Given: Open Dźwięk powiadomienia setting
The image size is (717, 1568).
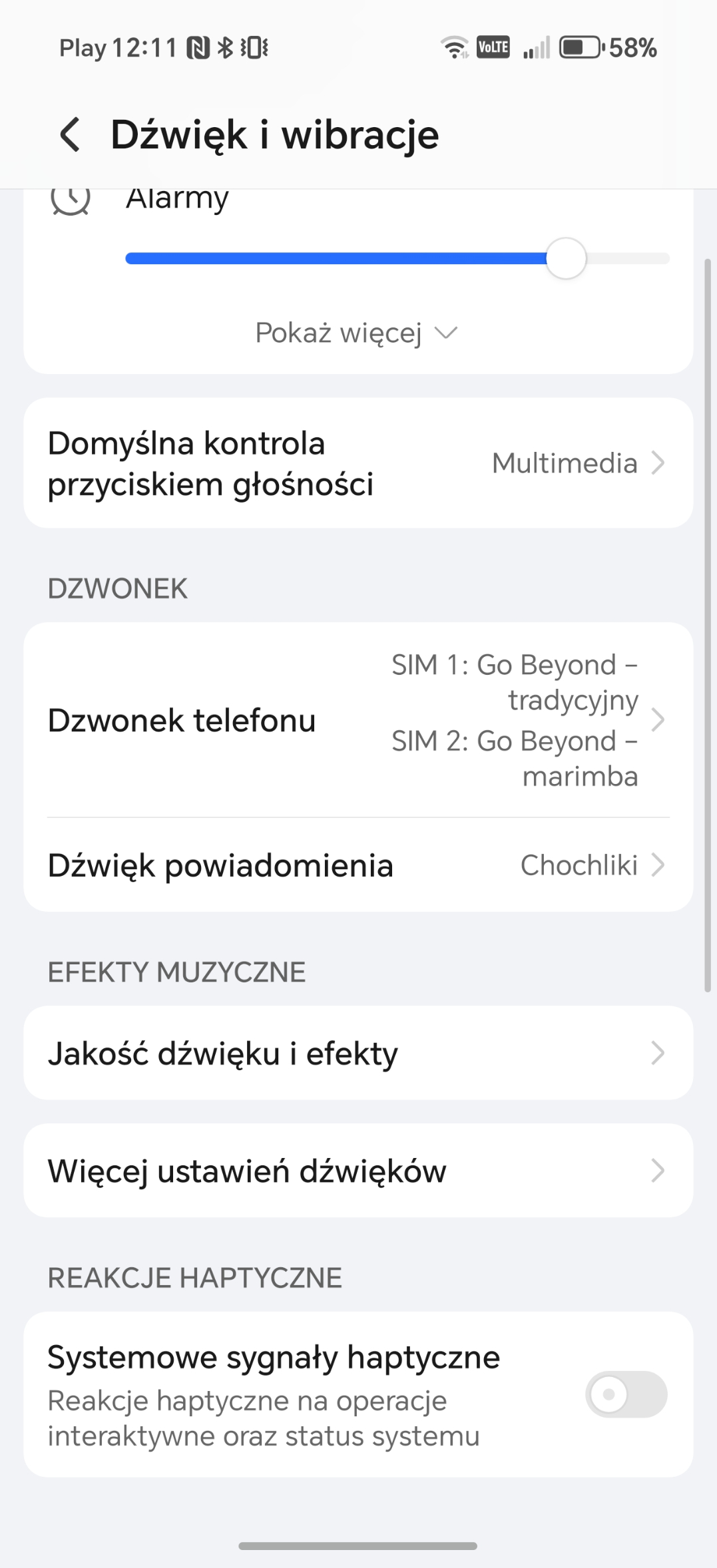Looking at the screenshot, I should (358, 865).
